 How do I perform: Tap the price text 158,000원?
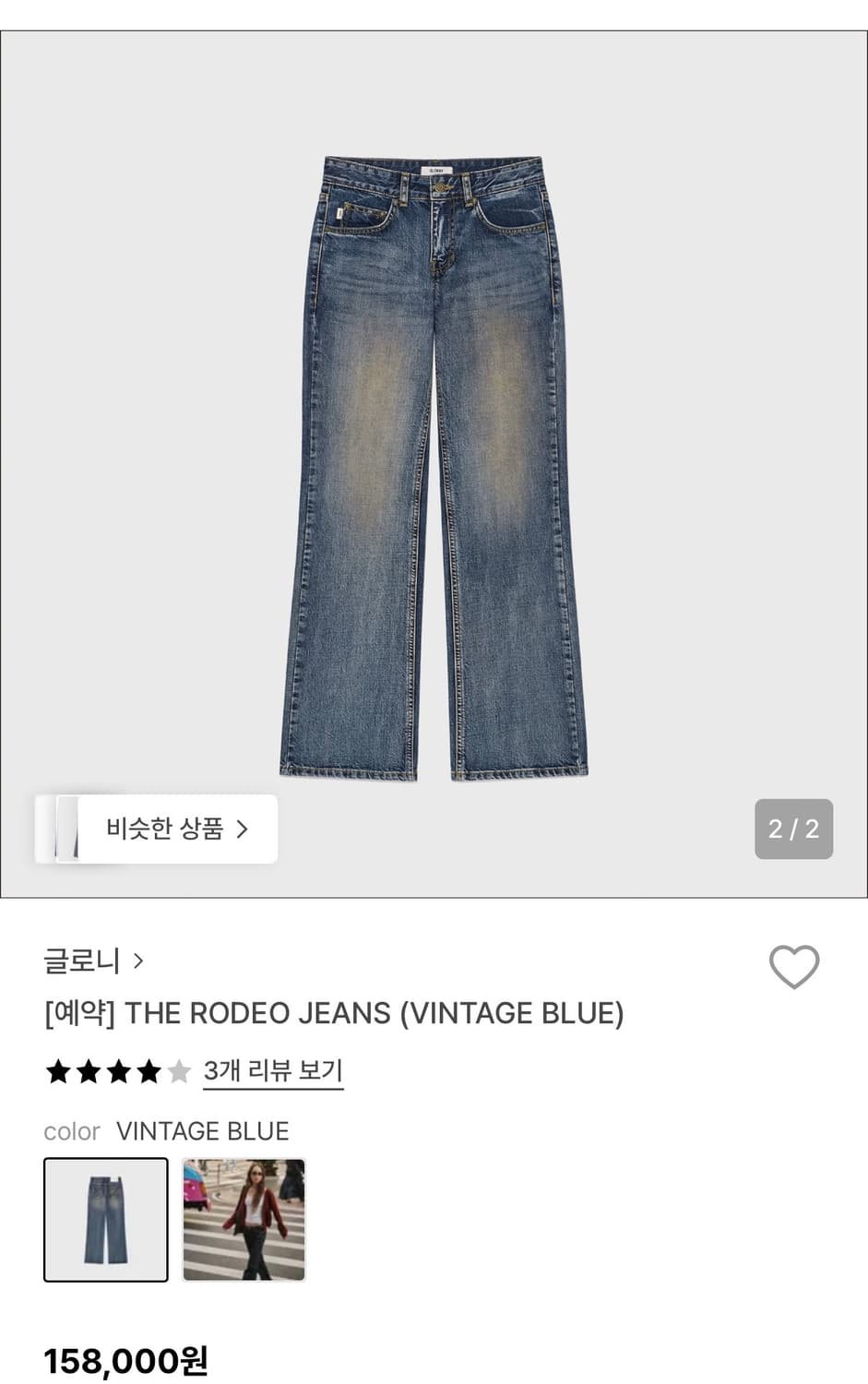[125, 1360]
